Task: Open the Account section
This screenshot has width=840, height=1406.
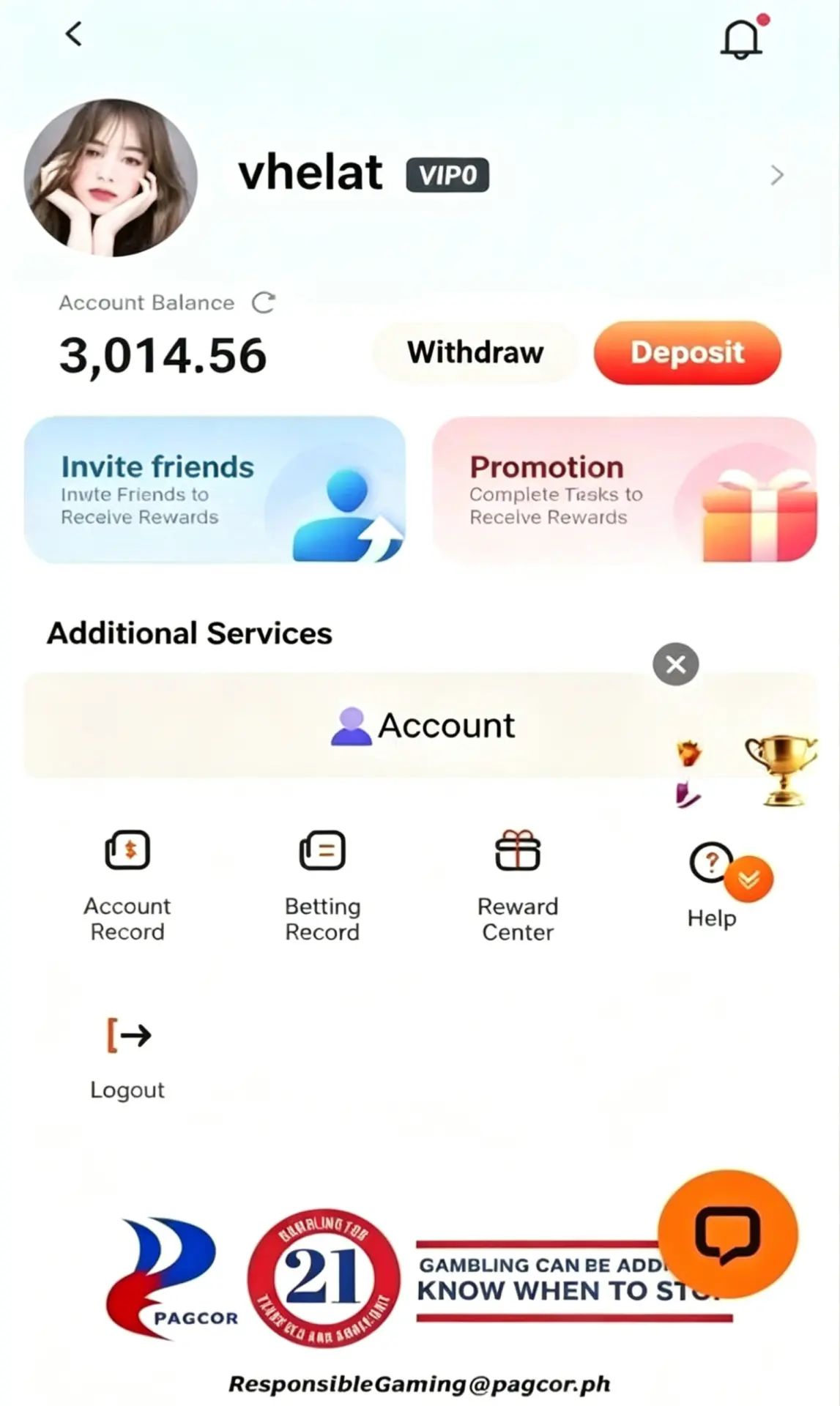Action: pyautogui.click(x=420, y=726)
